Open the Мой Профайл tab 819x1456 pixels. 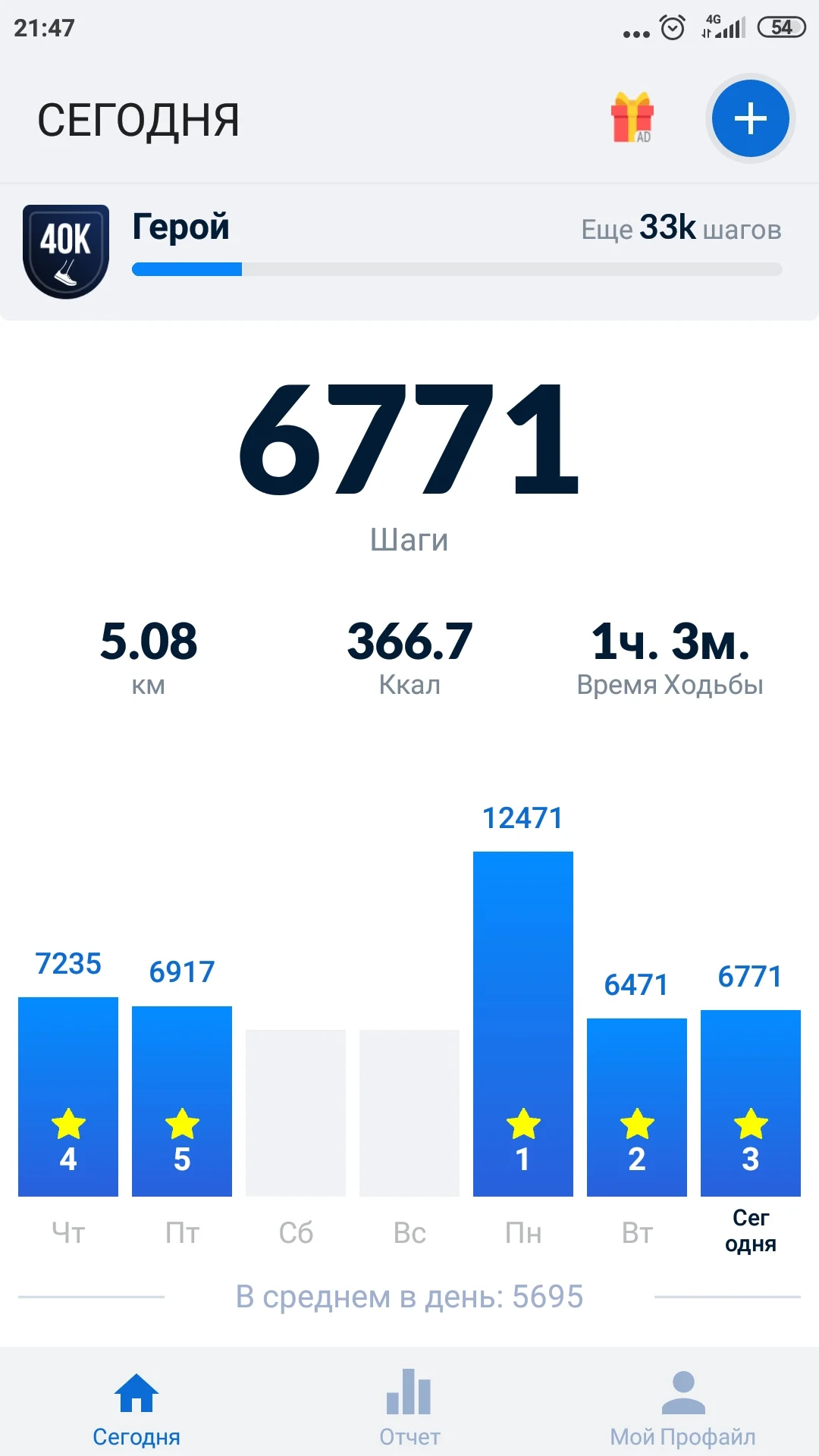click(x=682, y=1407)
